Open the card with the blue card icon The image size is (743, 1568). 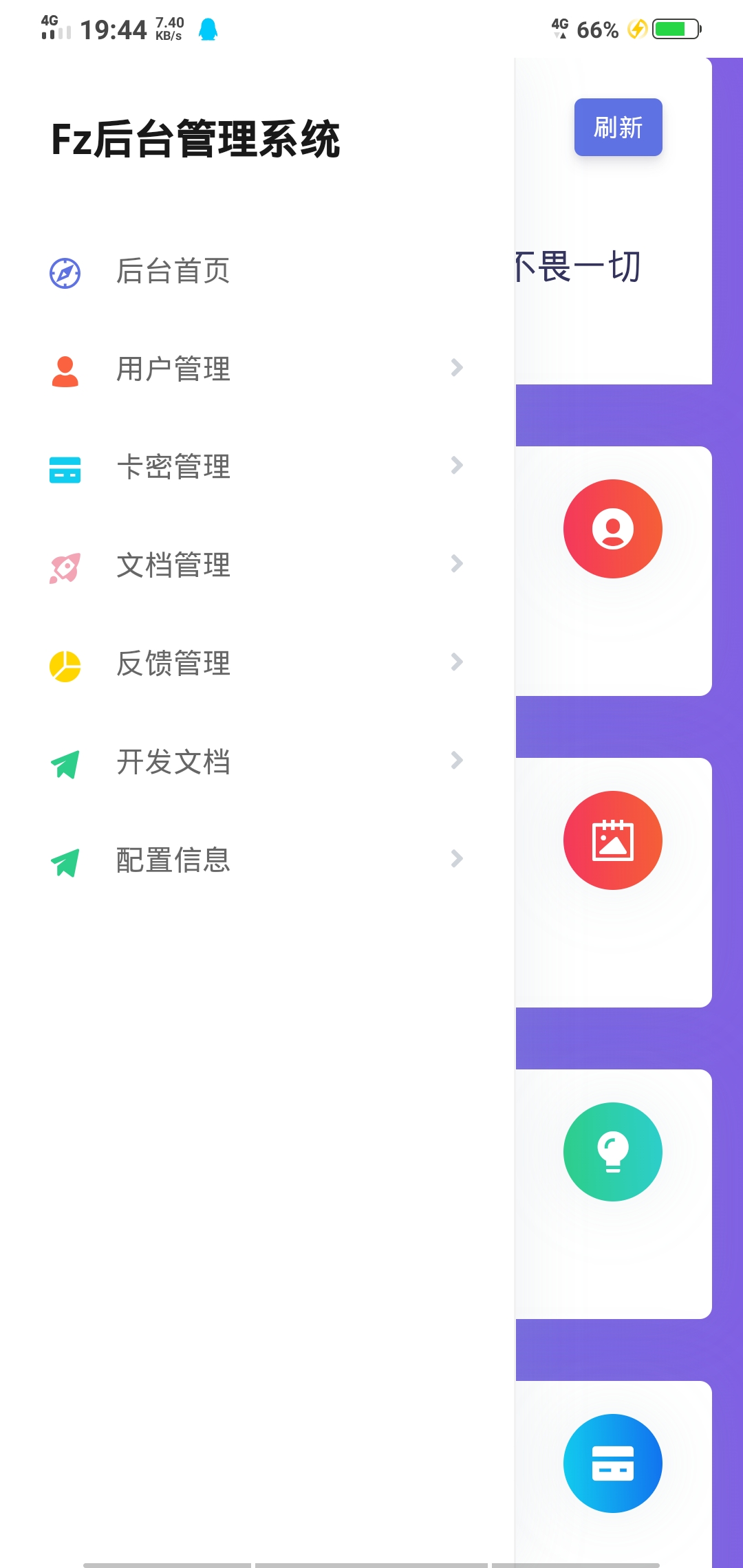[x=613, y=1474]
